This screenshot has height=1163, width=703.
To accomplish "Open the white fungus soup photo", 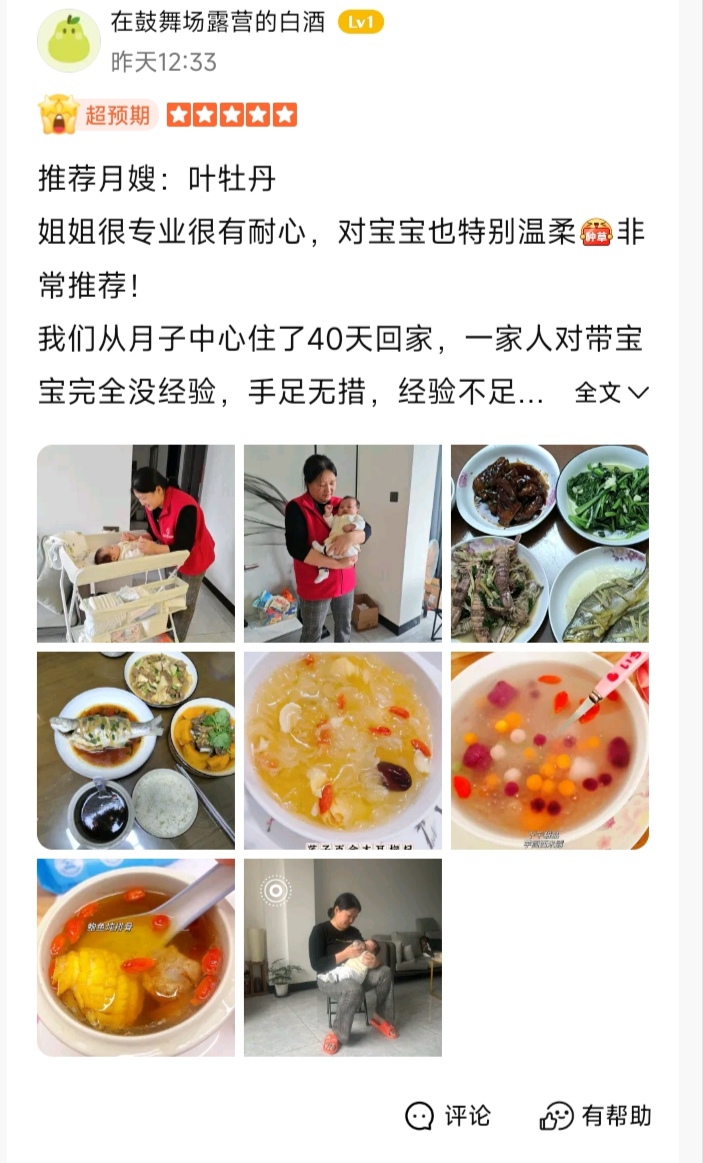I will click(343, 750).
